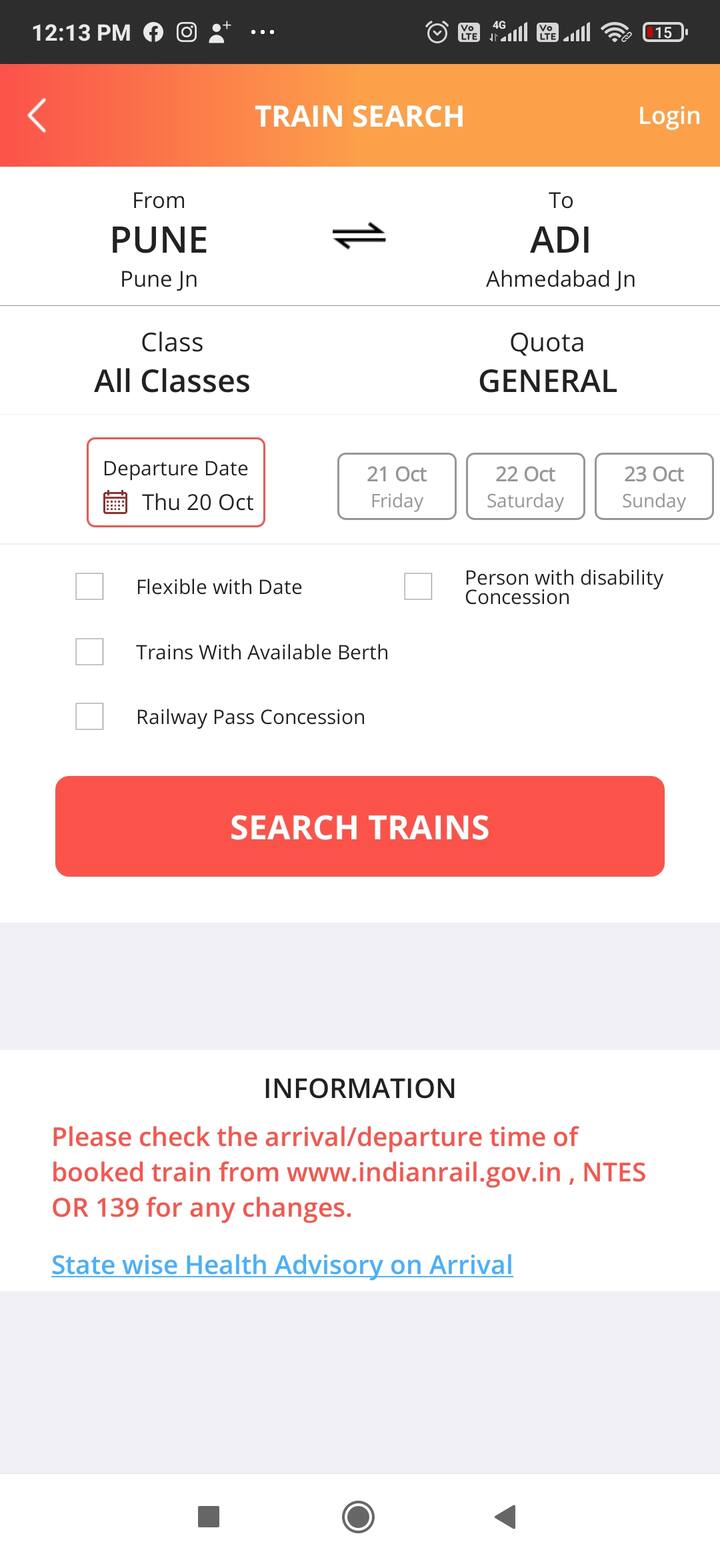The height and width of the screenshot is (1560, 720).
Task: Open State wise Health Advisory link
Action: tap(282, 1265)
